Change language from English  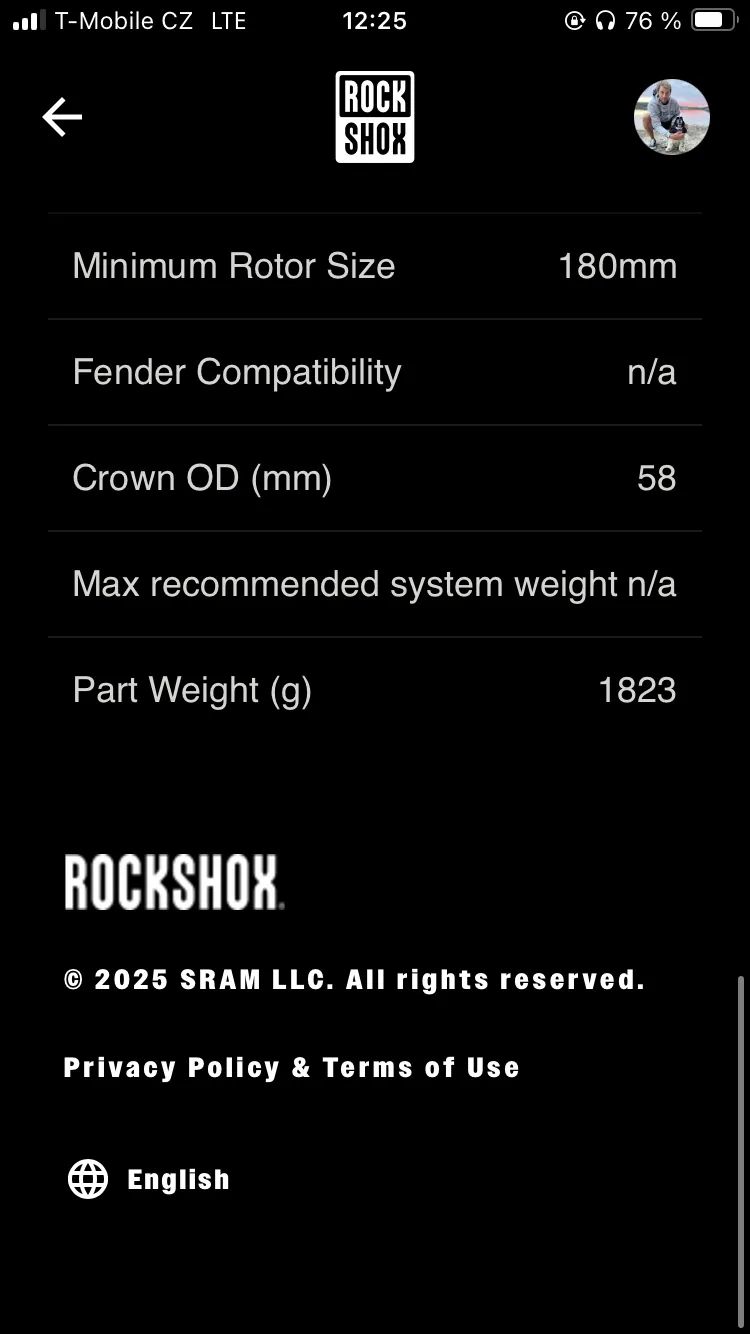point(150,1179)
